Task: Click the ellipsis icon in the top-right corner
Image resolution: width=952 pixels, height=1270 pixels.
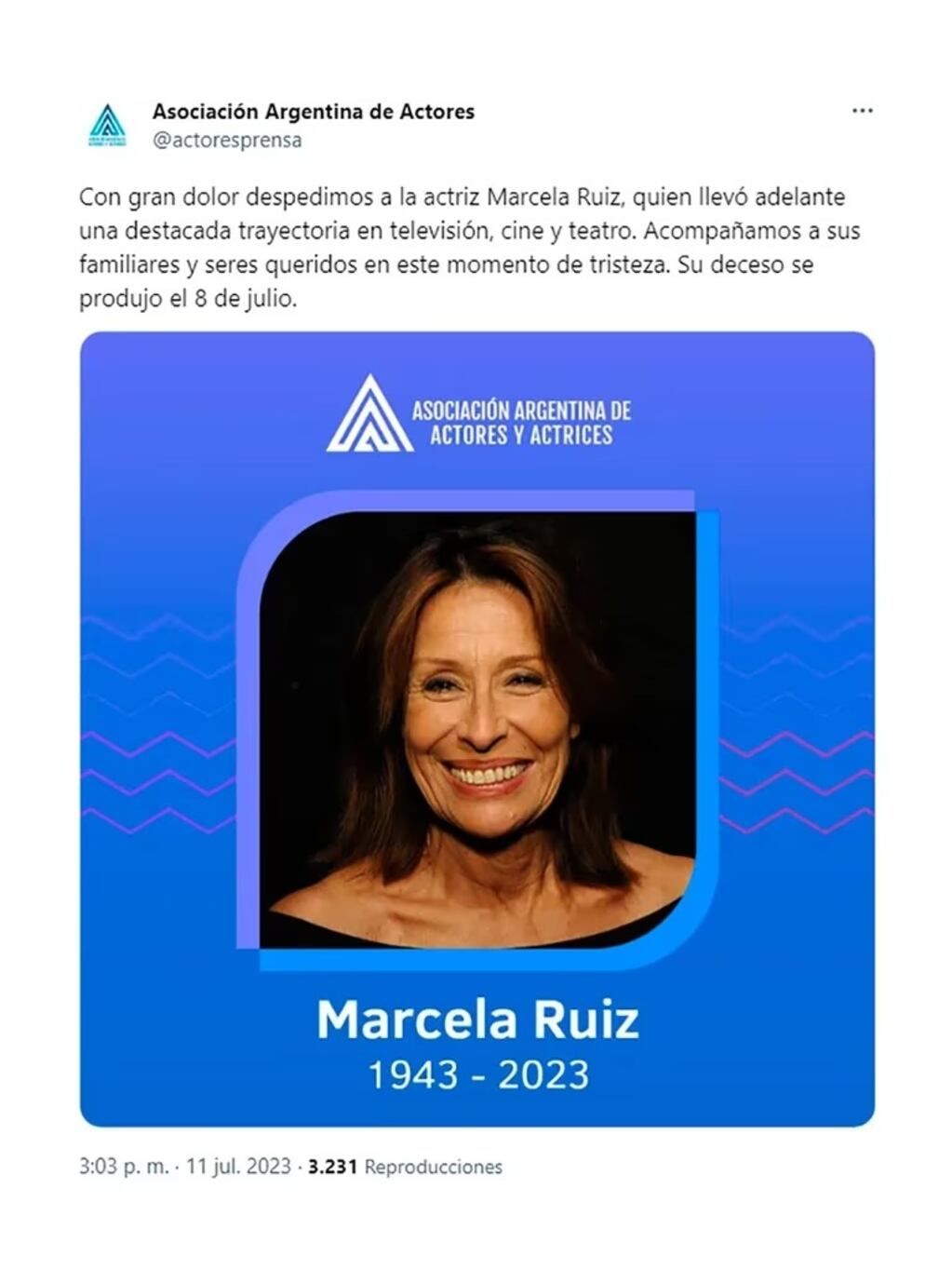Action: [x=862, y=110]
